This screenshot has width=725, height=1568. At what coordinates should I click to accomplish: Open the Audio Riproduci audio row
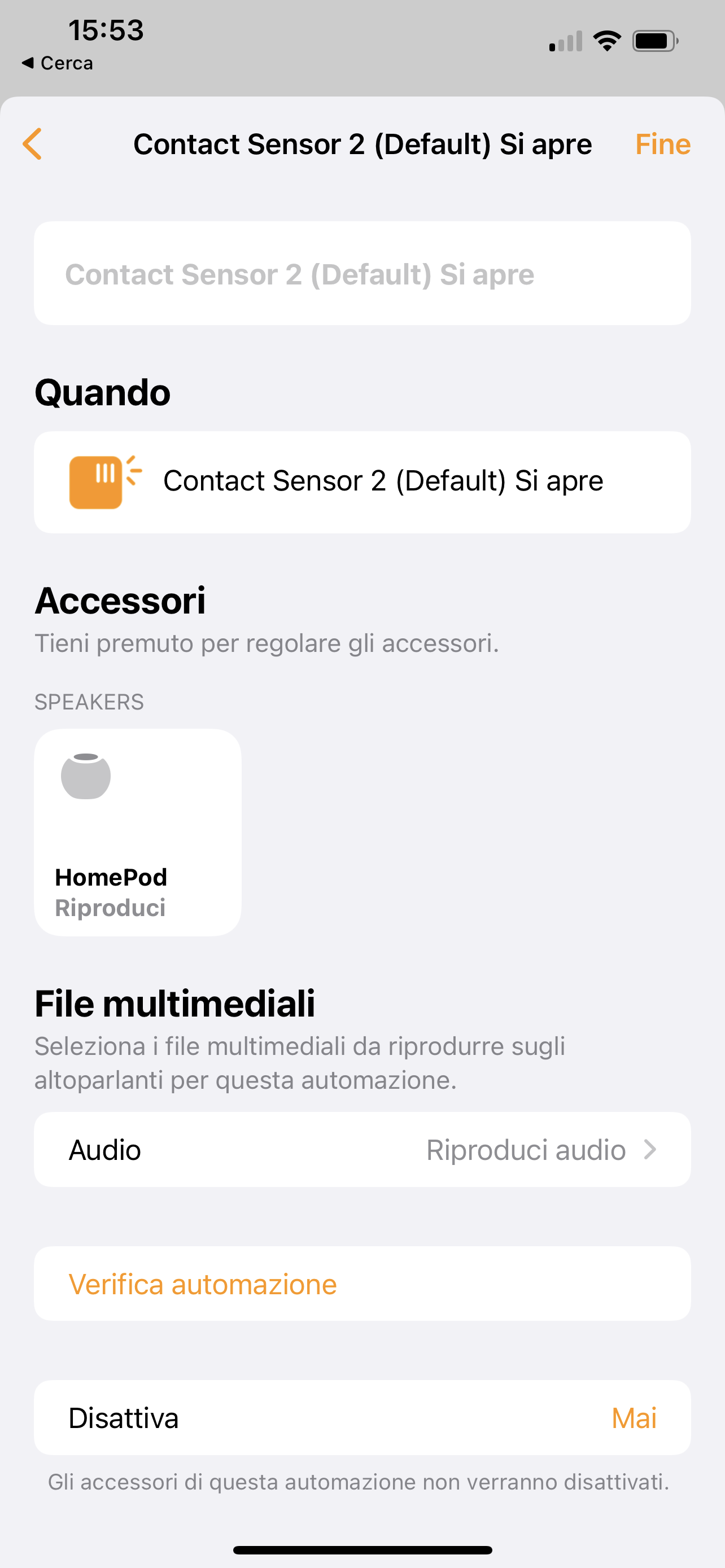[362, 1149]
